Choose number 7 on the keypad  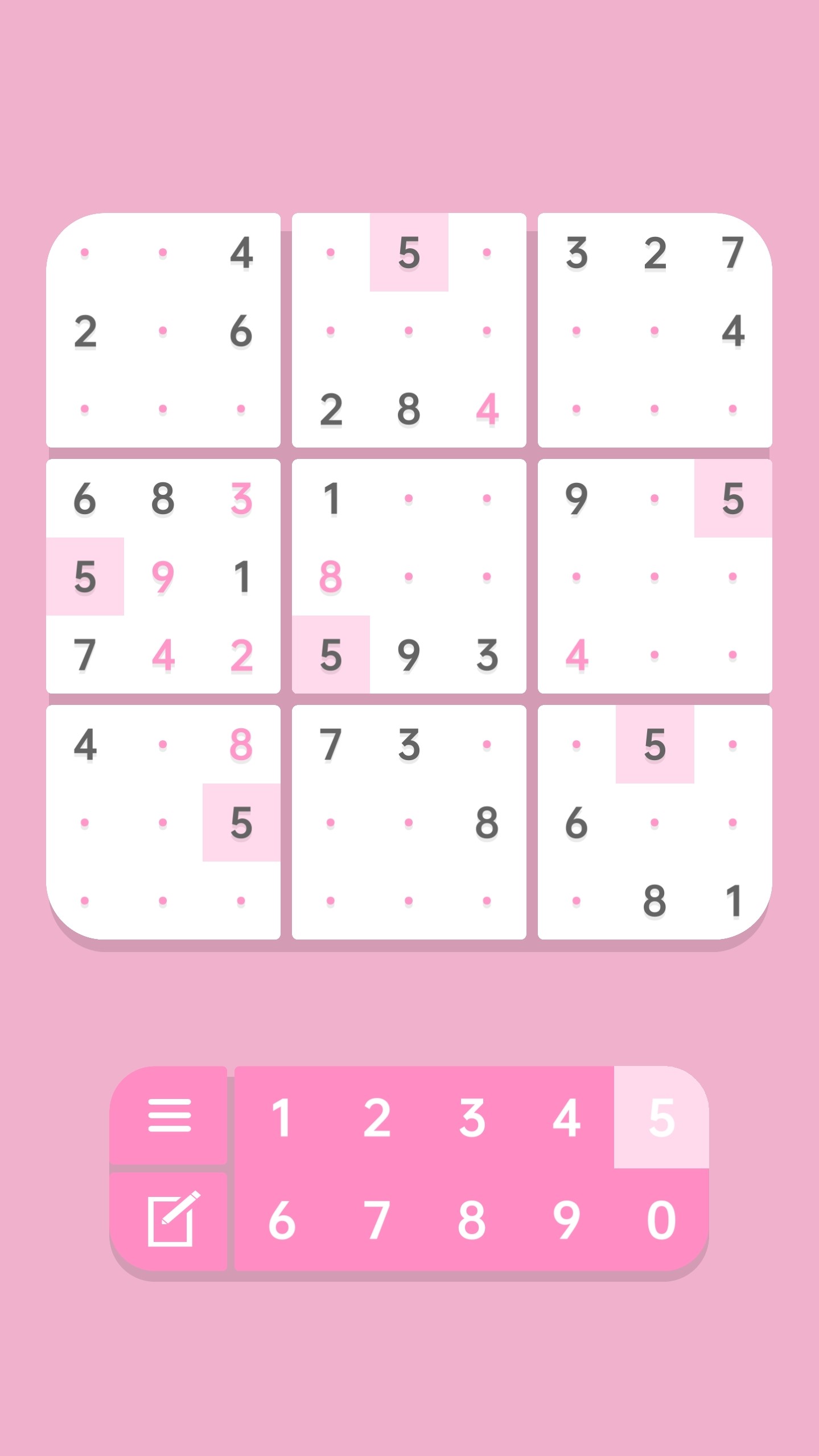click(377, 1220)
